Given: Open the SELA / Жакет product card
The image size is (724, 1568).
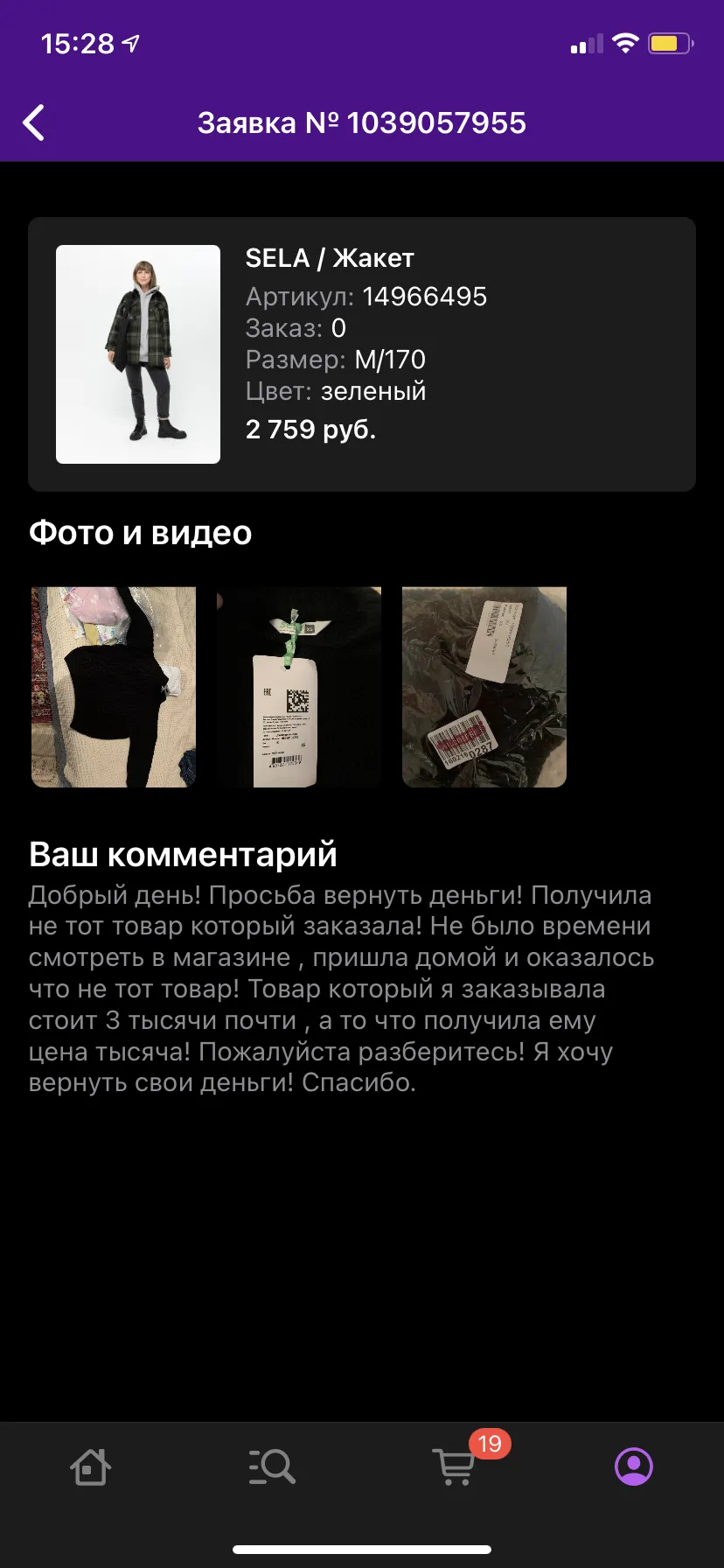Looking at the screenshot, I should tap(362, 354).
